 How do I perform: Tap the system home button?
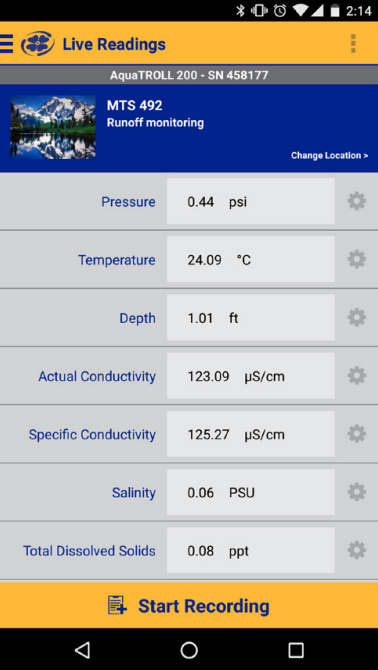189,650
